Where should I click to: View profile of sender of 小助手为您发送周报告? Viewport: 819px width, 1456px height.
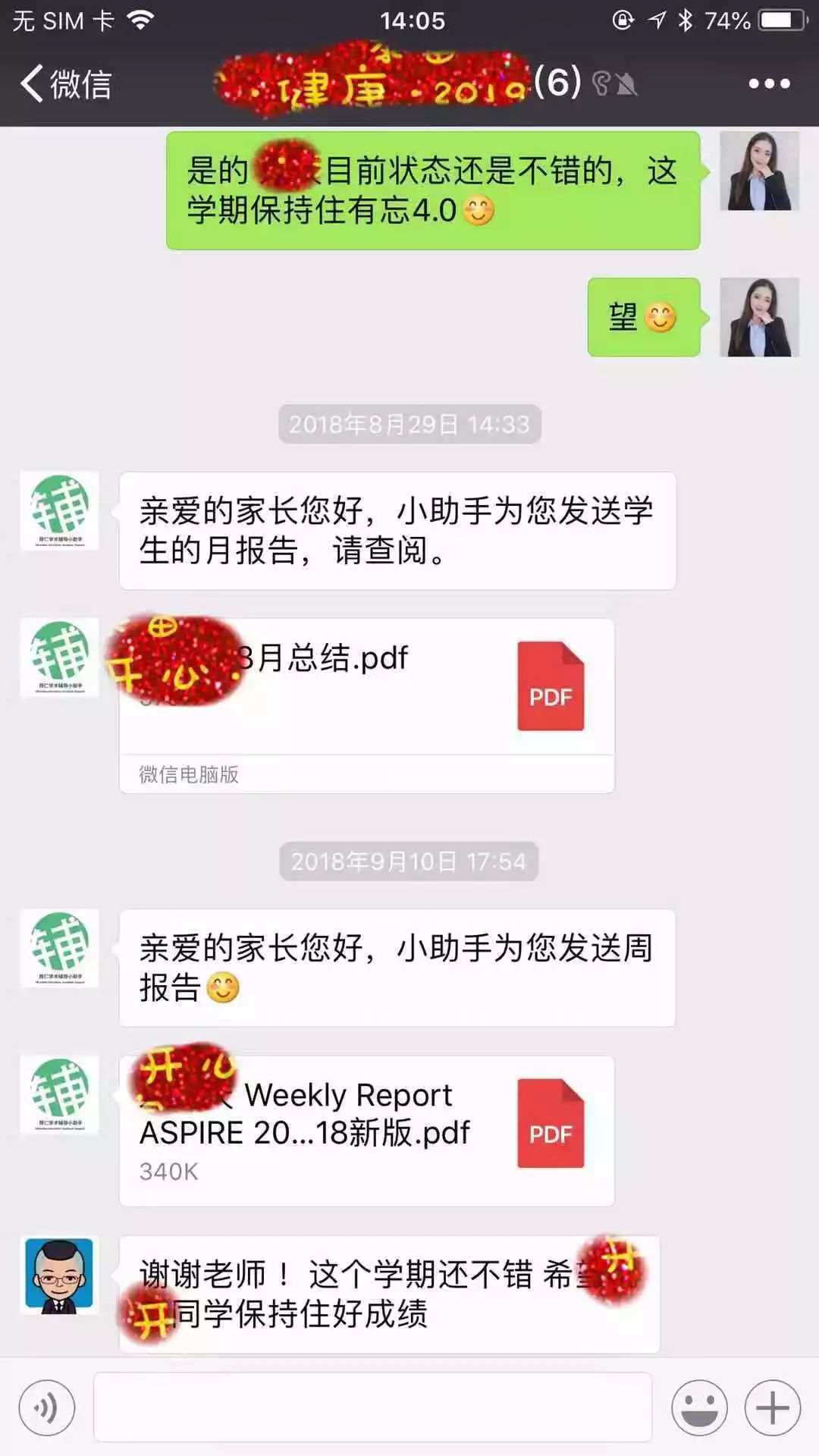click(x=59, y=948)
